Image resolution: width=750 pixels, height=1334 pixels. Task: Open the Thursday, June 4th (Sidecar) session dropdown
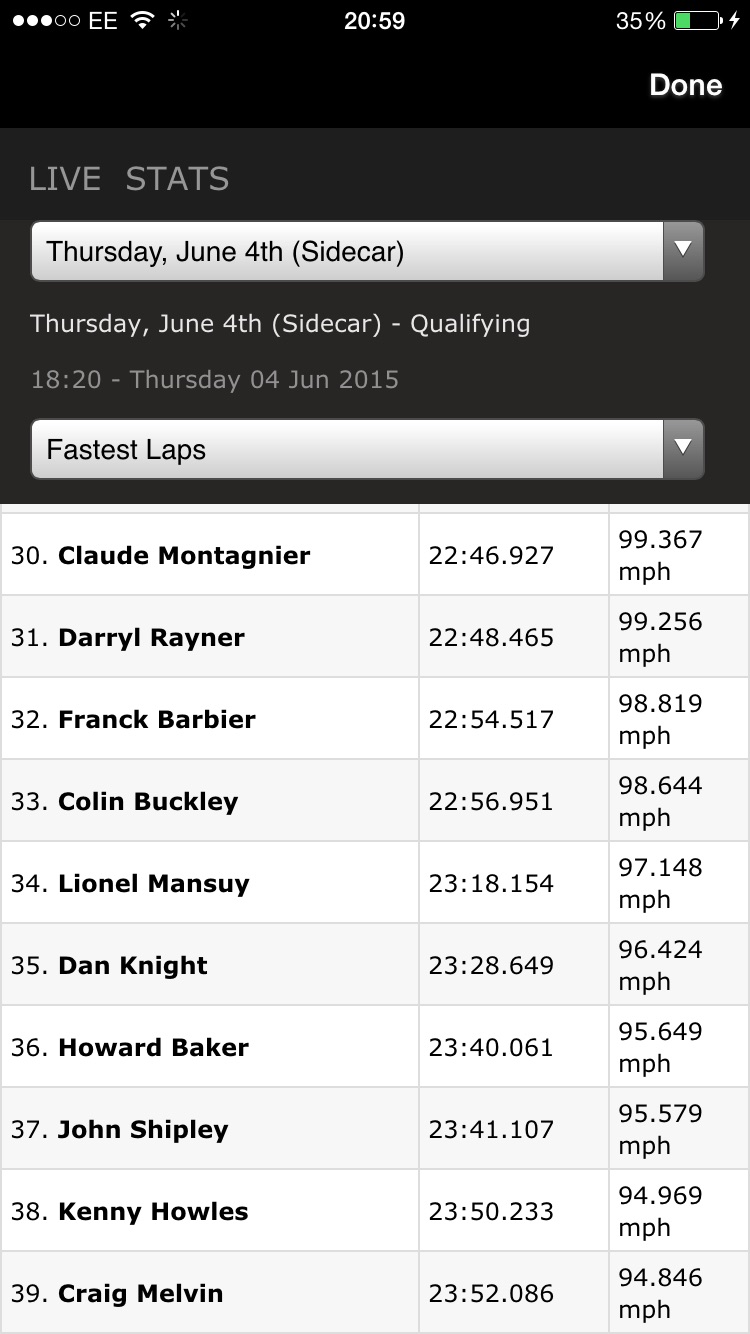coord(367,251)
